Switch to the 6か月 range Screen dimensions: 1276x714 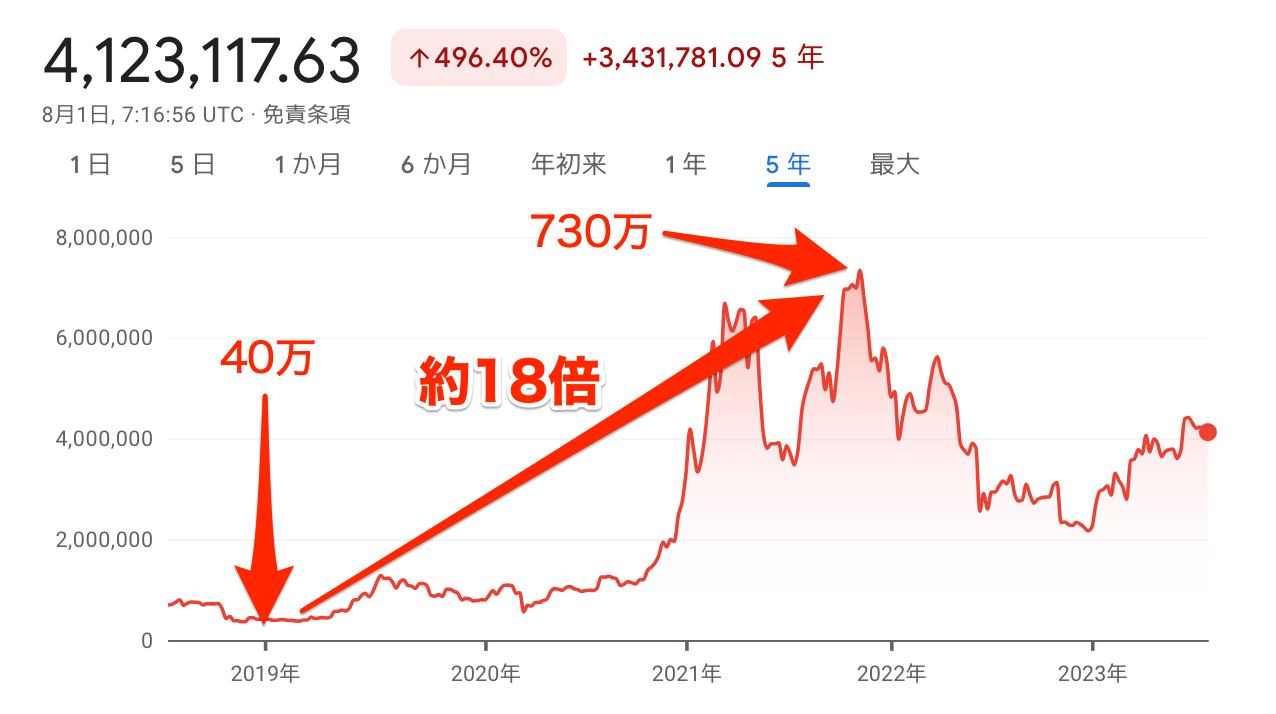436,165
